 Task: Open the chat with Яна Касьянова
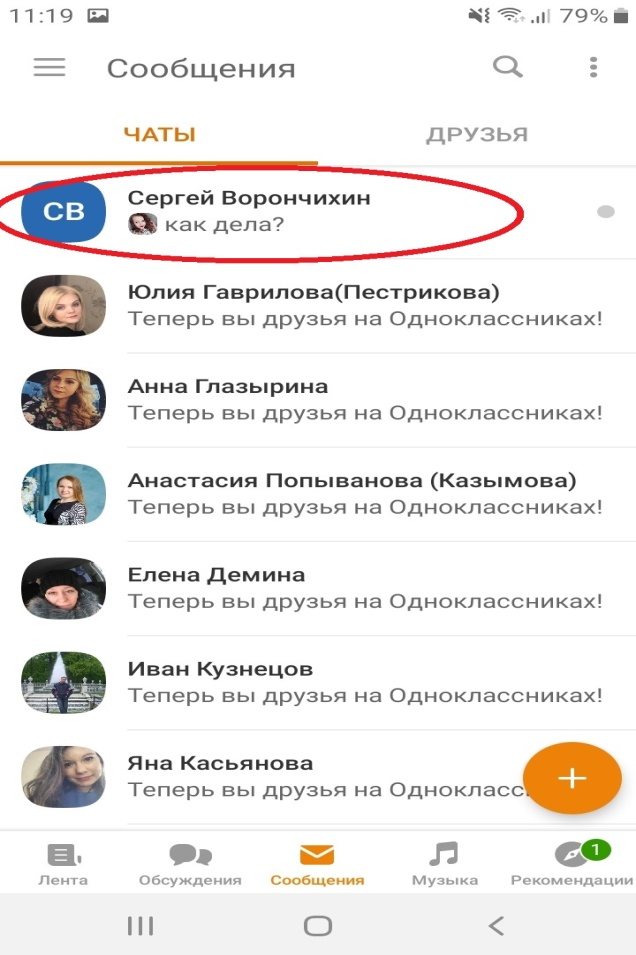[300, 776]
